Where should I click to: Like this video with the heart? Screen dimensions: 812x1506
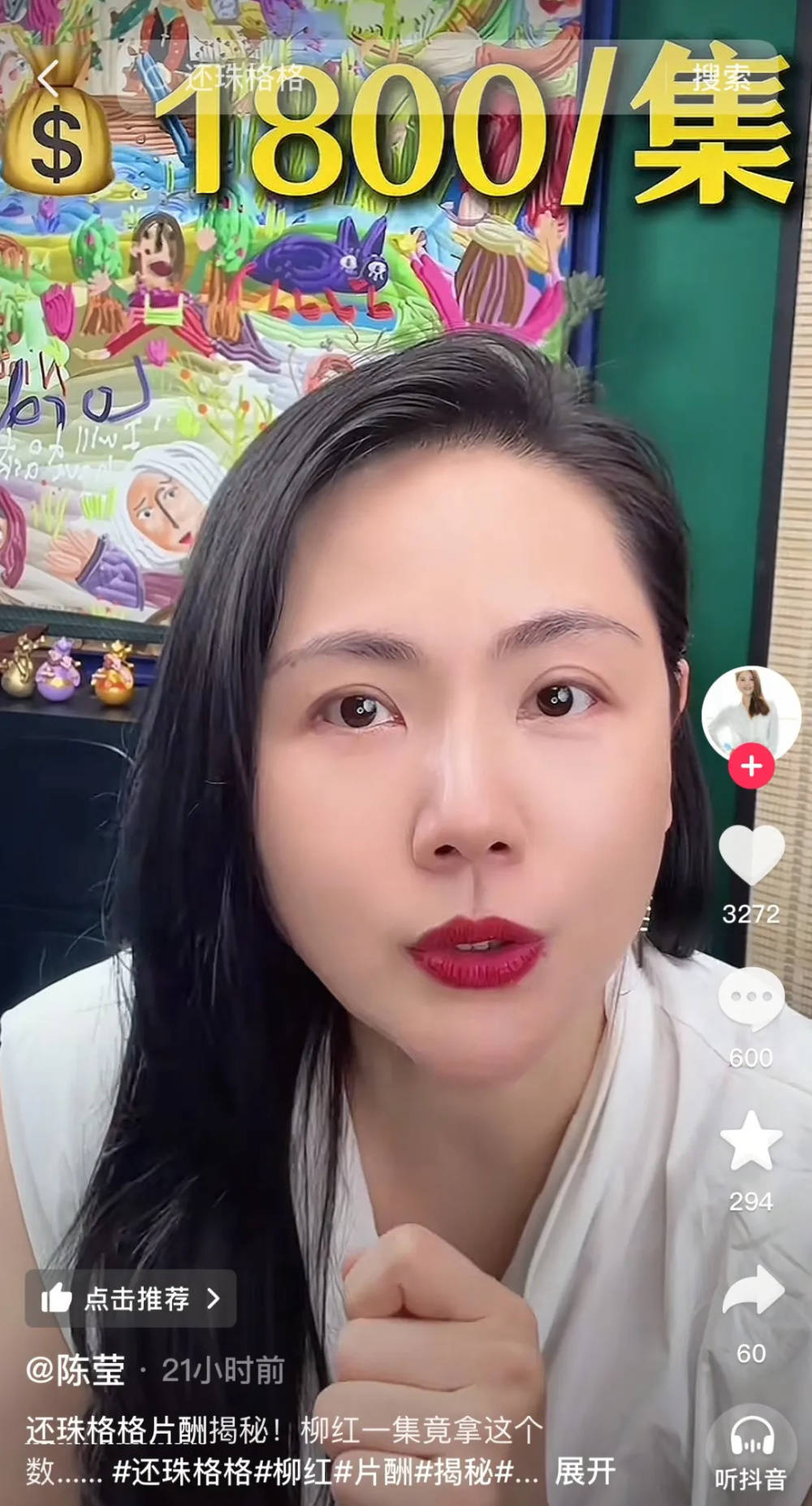point(751,855)
